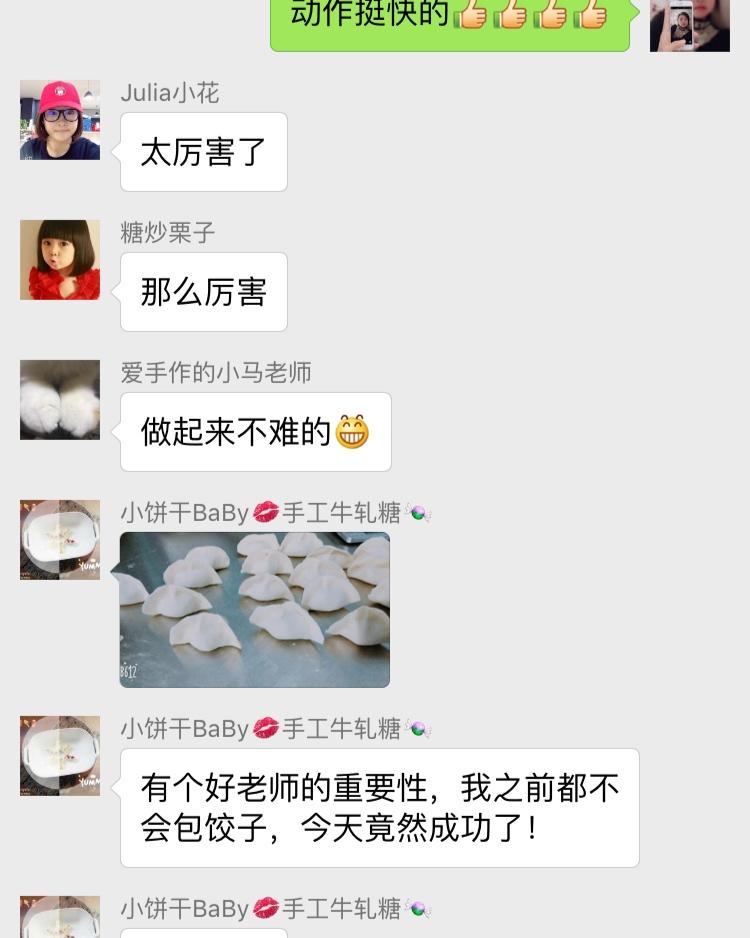Open Julia小花's profile avatar
Viewport: 750px width, 938px height.
click(60, 120)
